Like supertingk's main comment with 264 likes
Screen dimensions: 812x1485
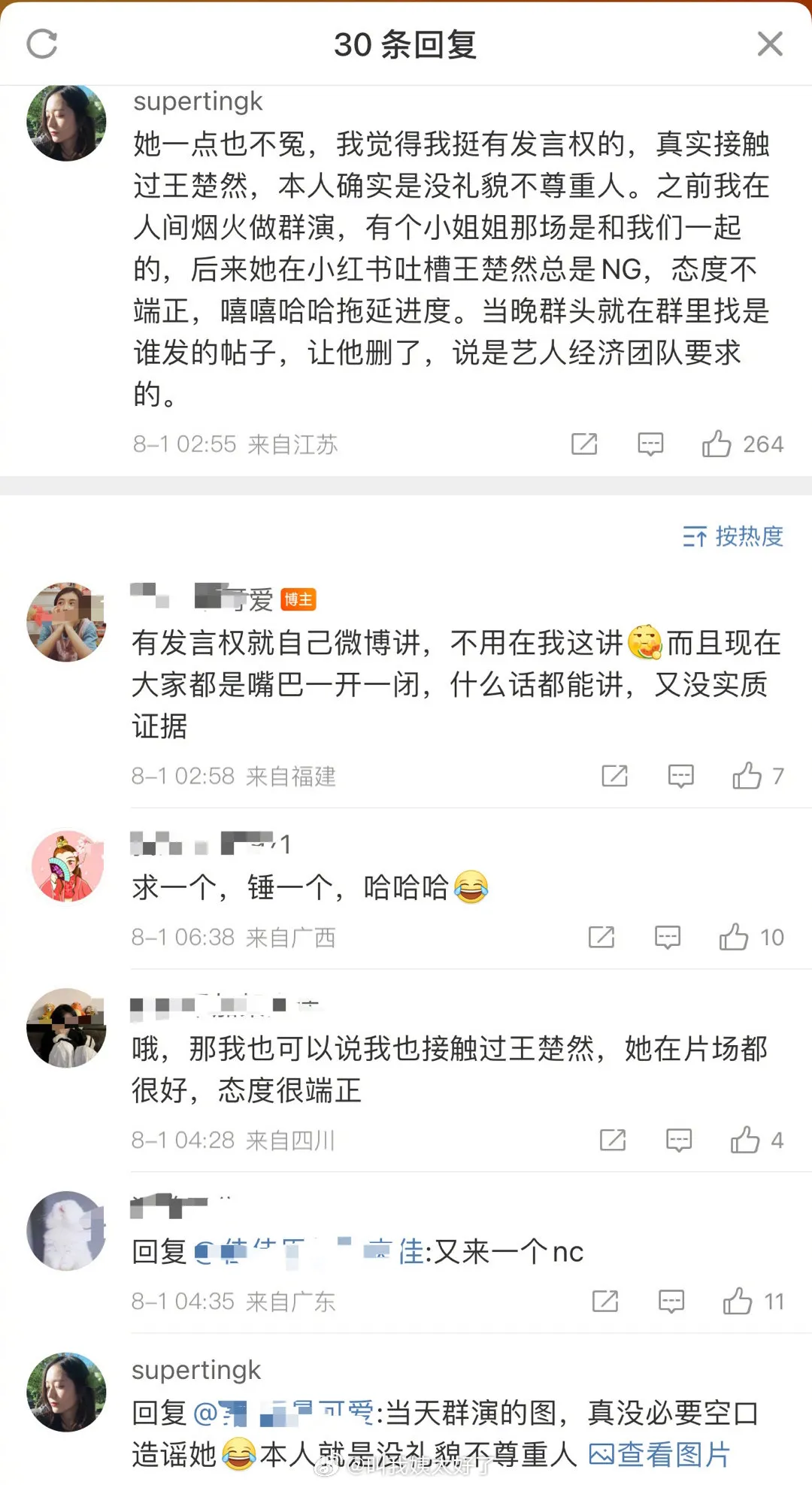(x=717, y=444)
